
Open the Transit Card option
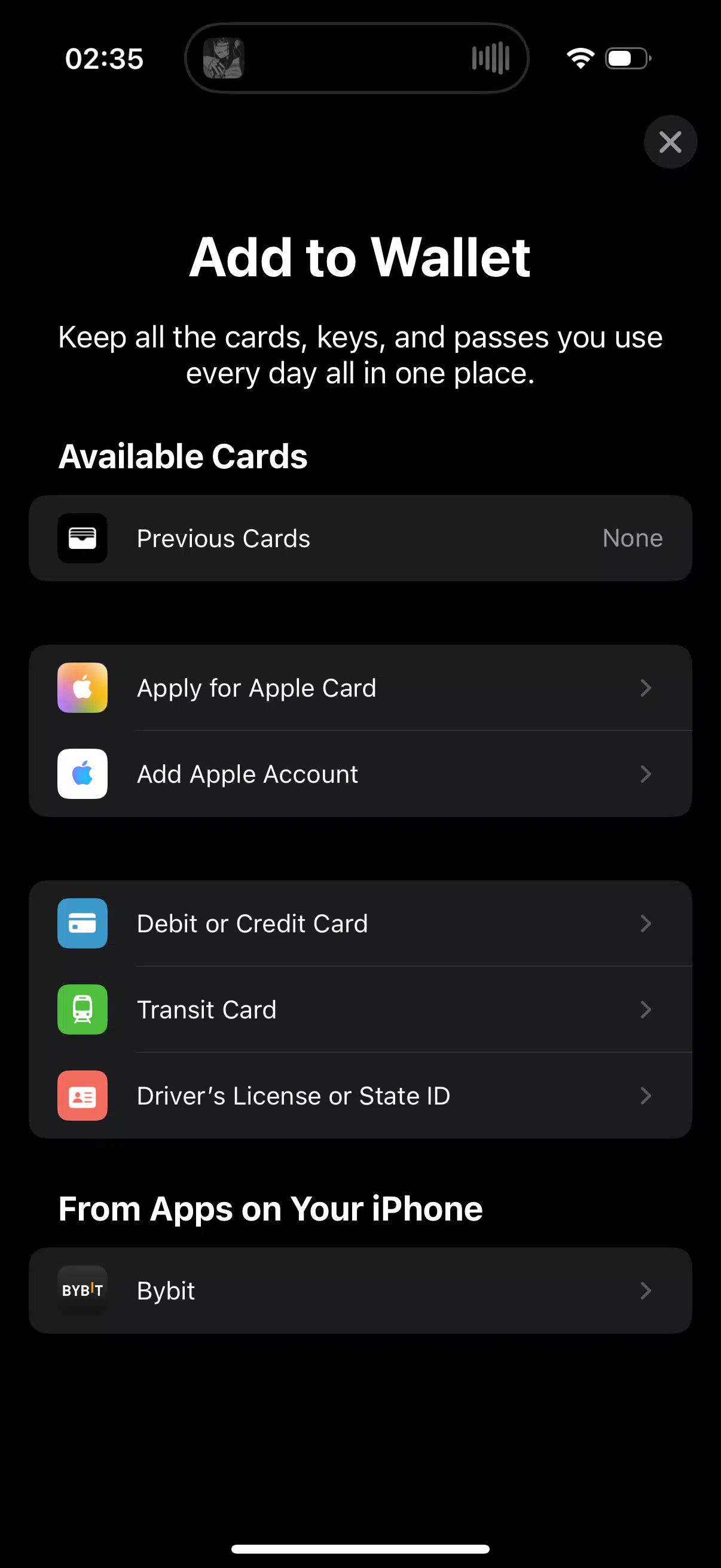pyautogui.click(x=360, y=1009)
